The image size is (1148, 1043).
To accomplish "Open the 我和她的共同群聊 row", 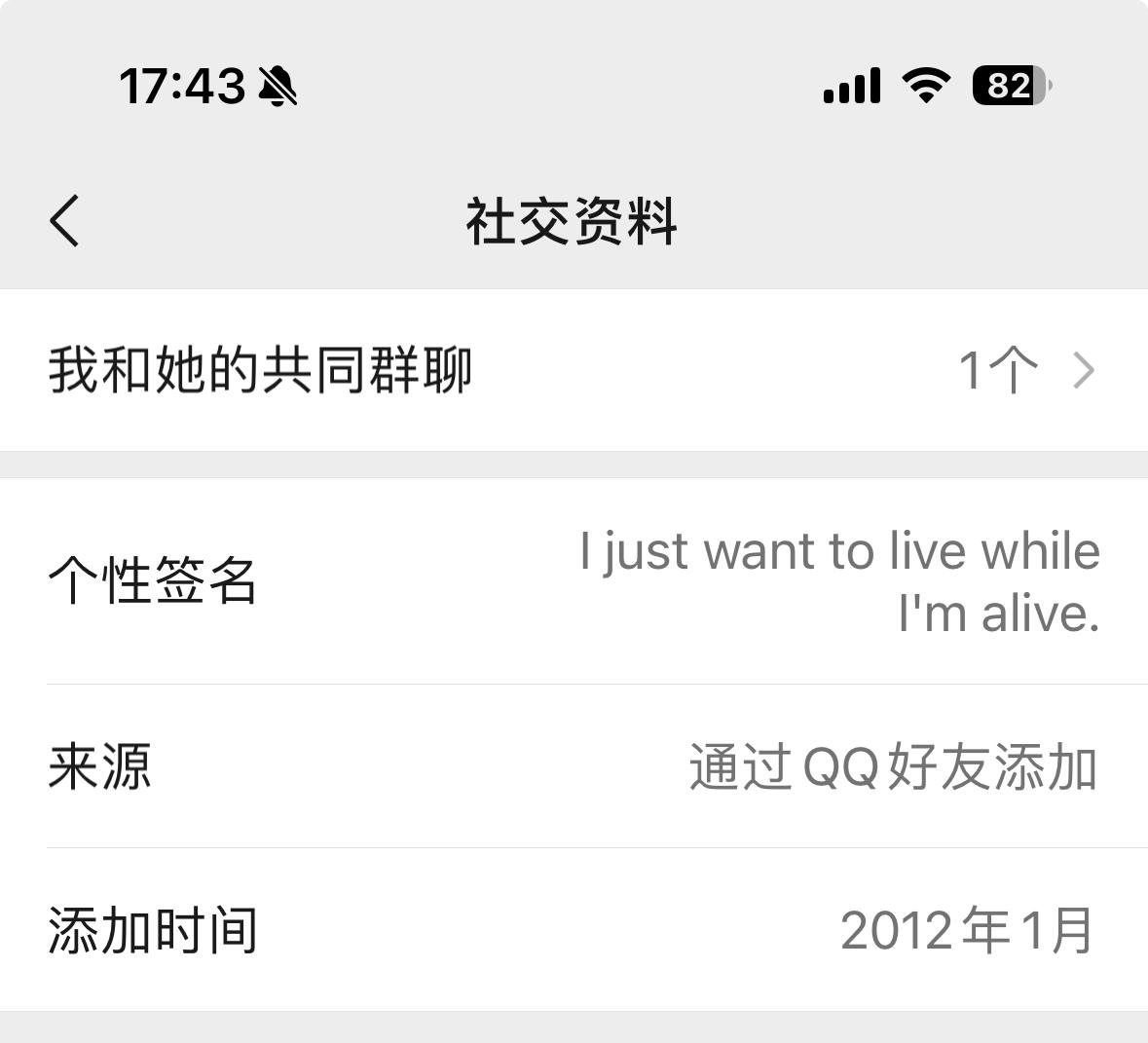I will tap(574, 371).
